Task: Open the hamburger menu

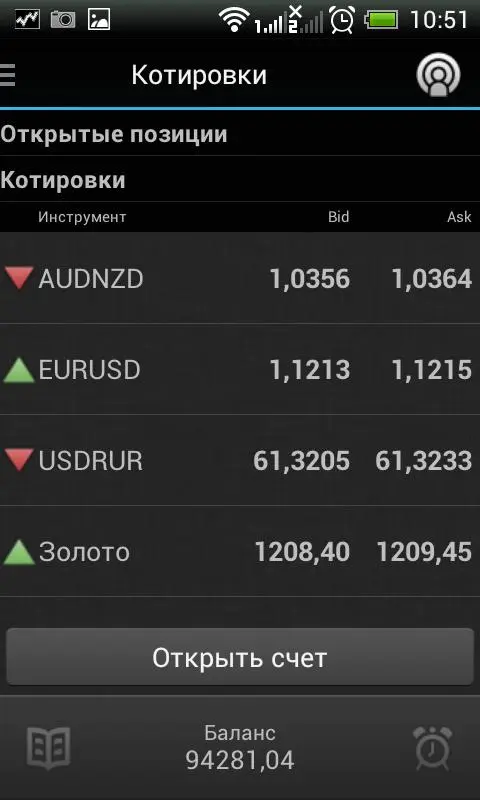Action: pos(7,75)
